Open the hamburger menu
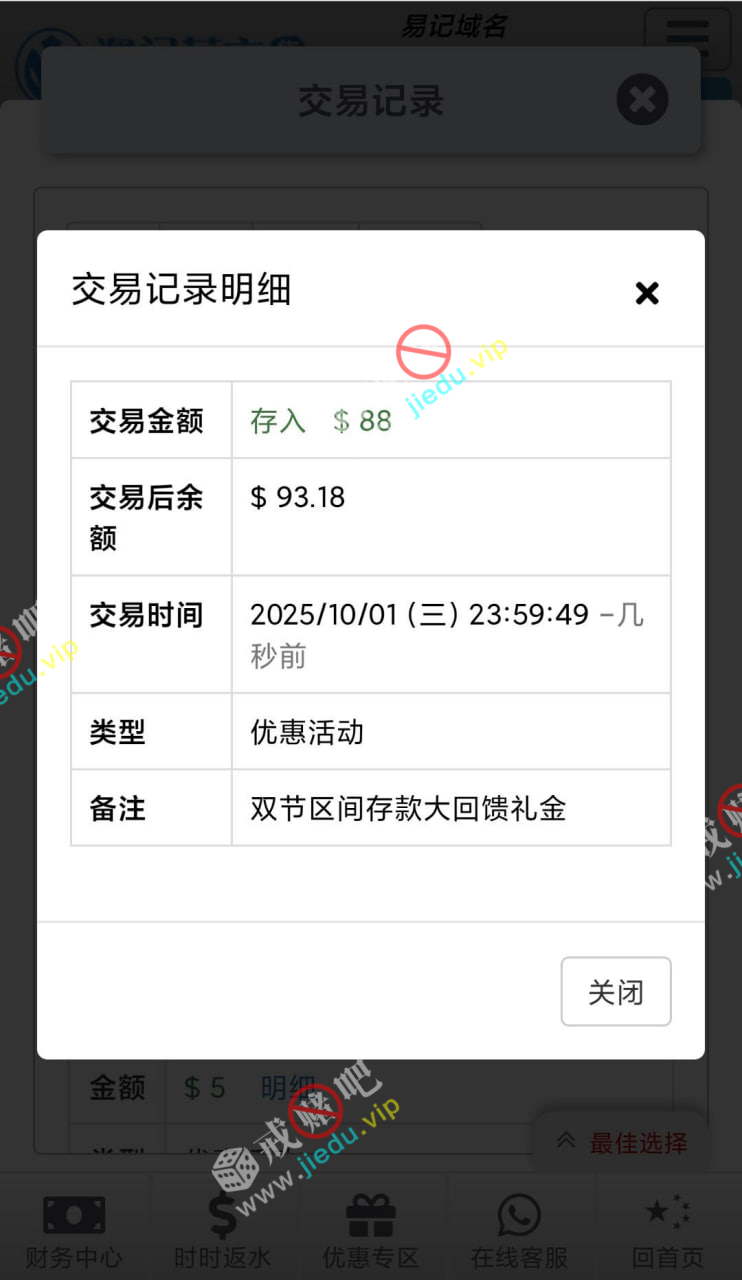The height and width of the screenshot is (1280, 742). 687,40
